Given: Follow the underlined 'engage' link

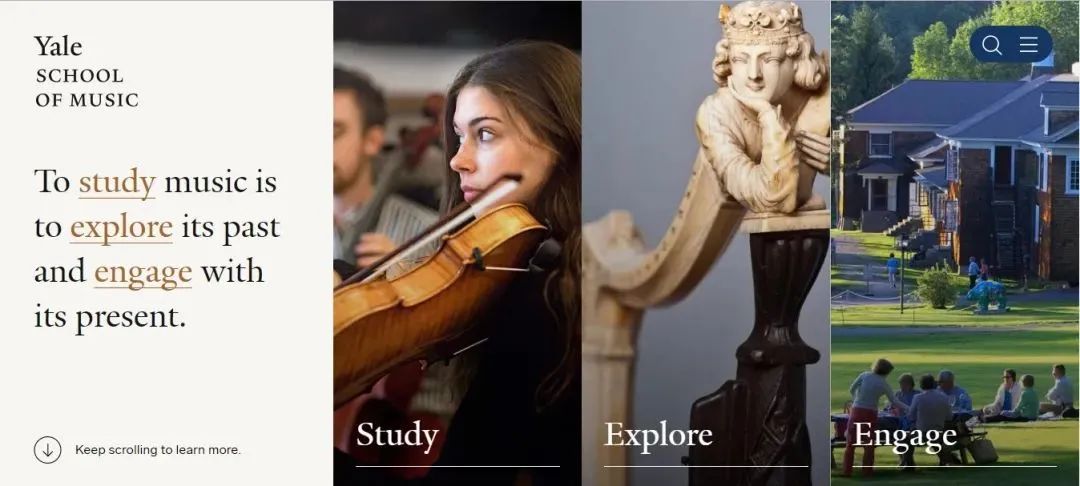Looking at the screenshot, I should [x=142, y=272].
